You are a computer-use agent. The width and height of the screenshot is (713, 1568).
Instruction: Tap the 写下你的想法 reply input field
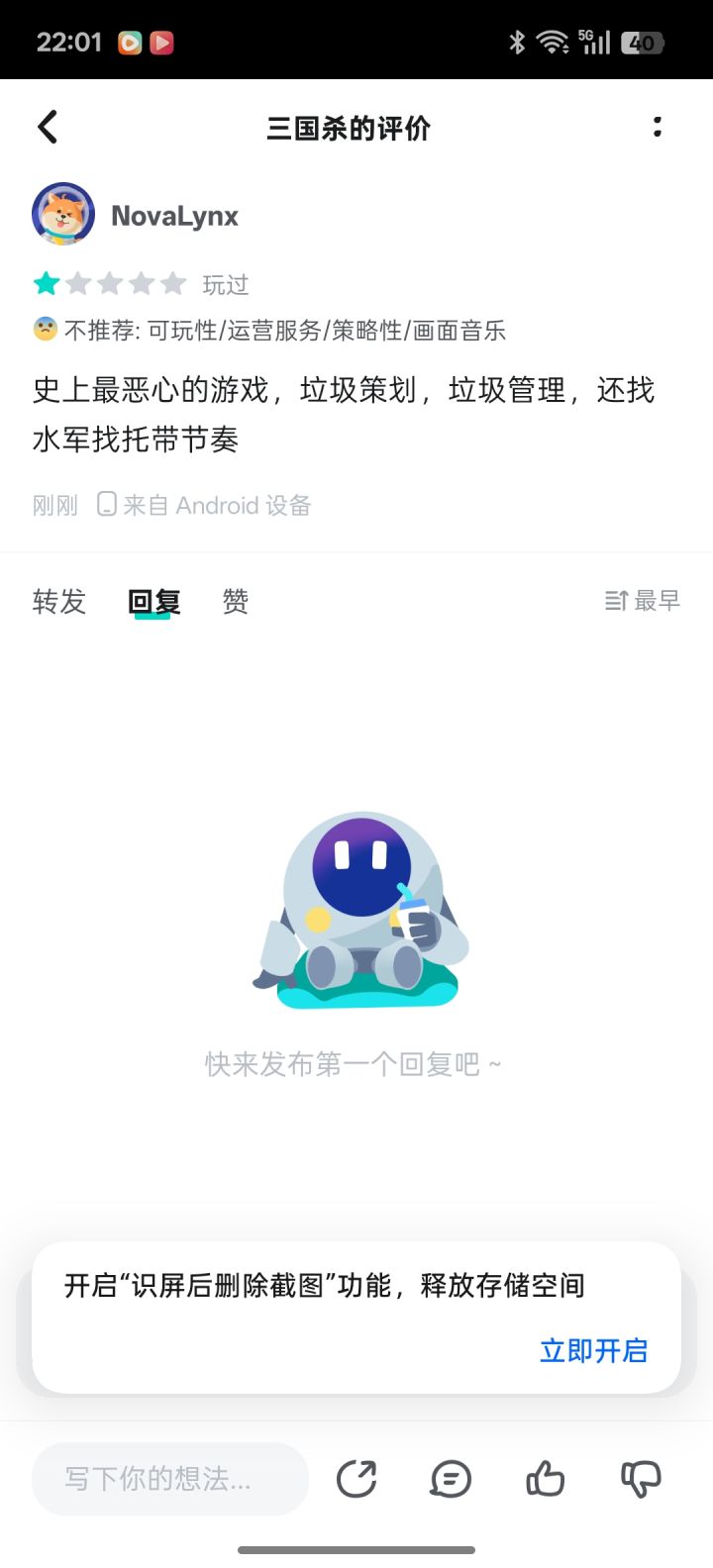(168, 1478)
